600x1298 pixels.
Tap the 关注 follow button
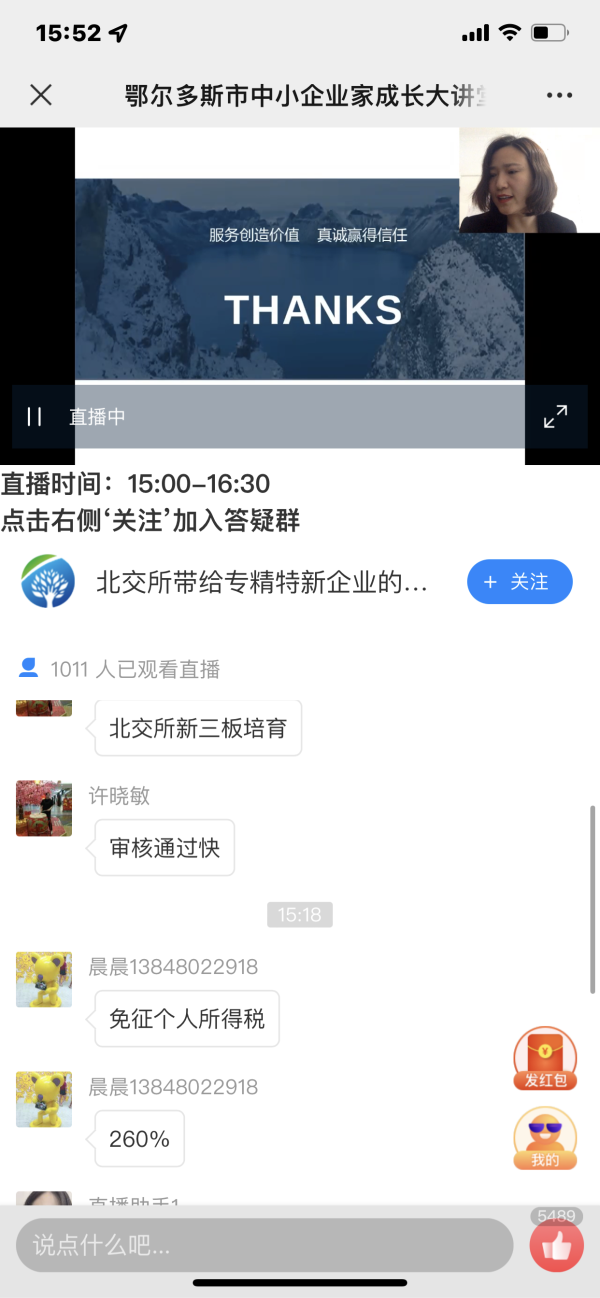point(519,582)
